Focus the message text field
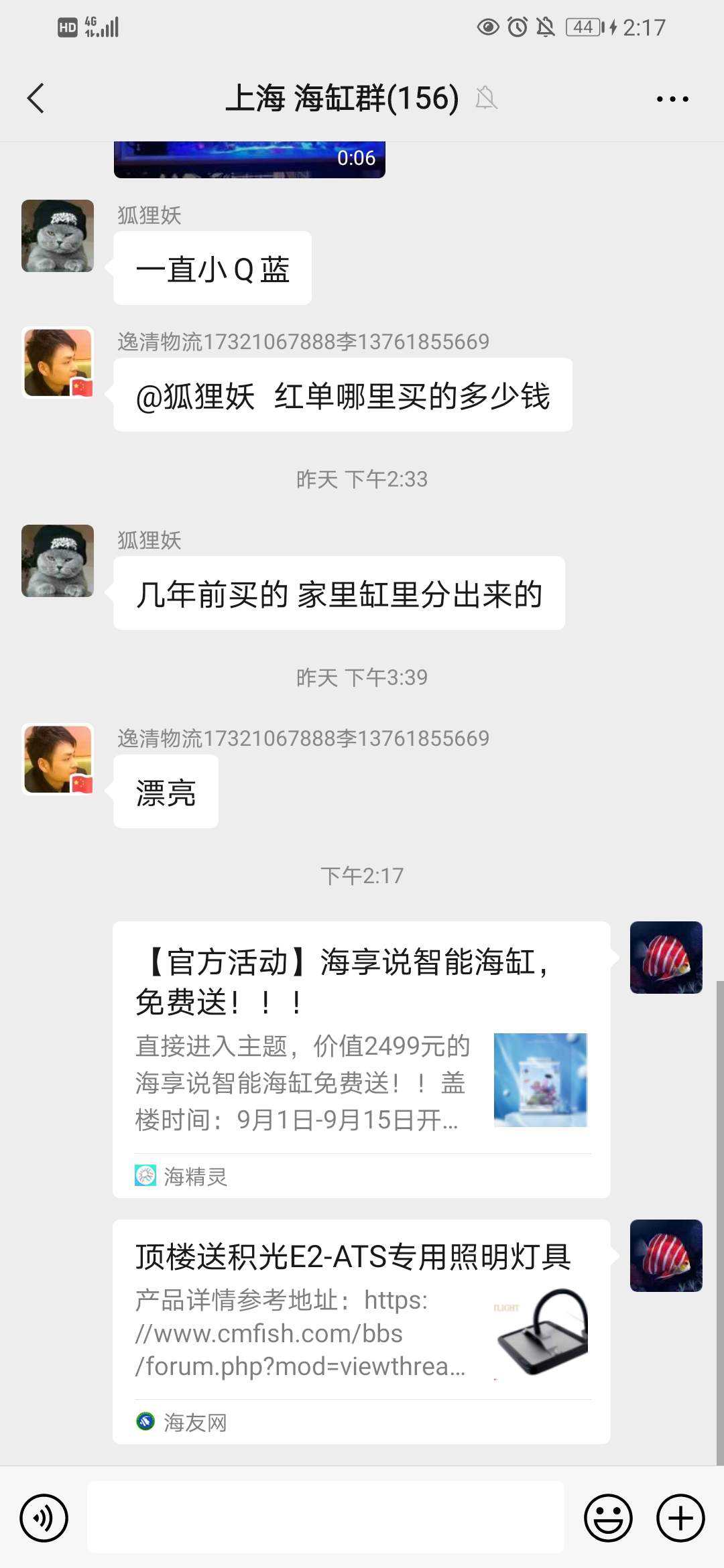Viewport: 724px width, 1568px height. click(326, 1517)
